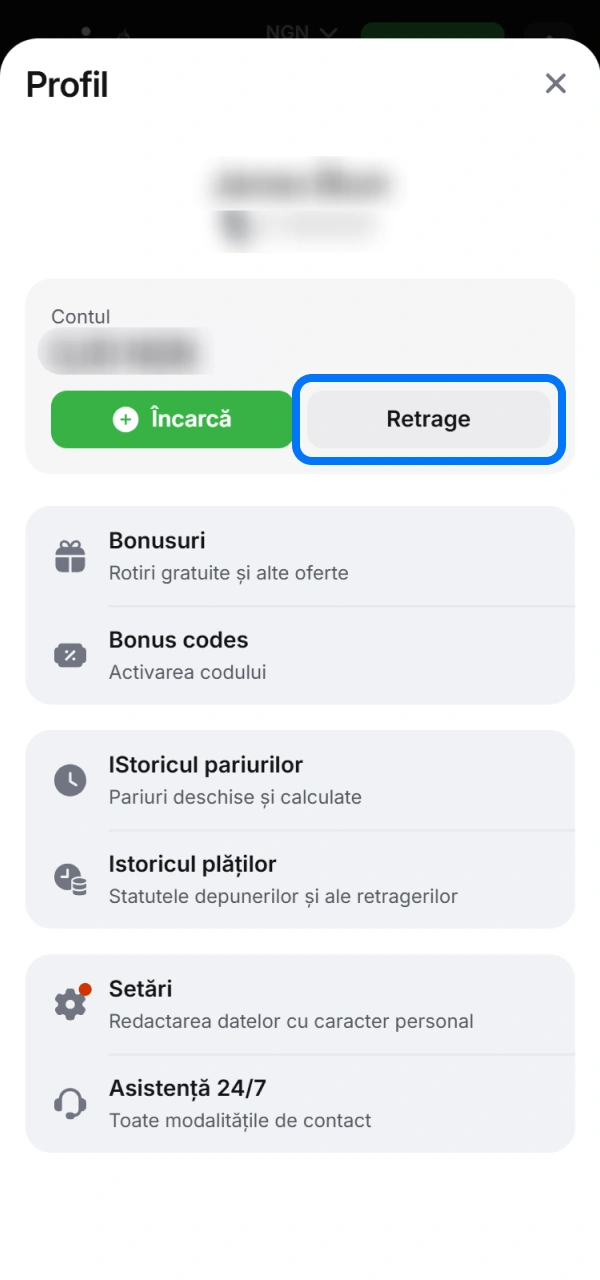Select the Retrage withdraw button
Screen dimensions: 600x1280
(x=428, y=419)
